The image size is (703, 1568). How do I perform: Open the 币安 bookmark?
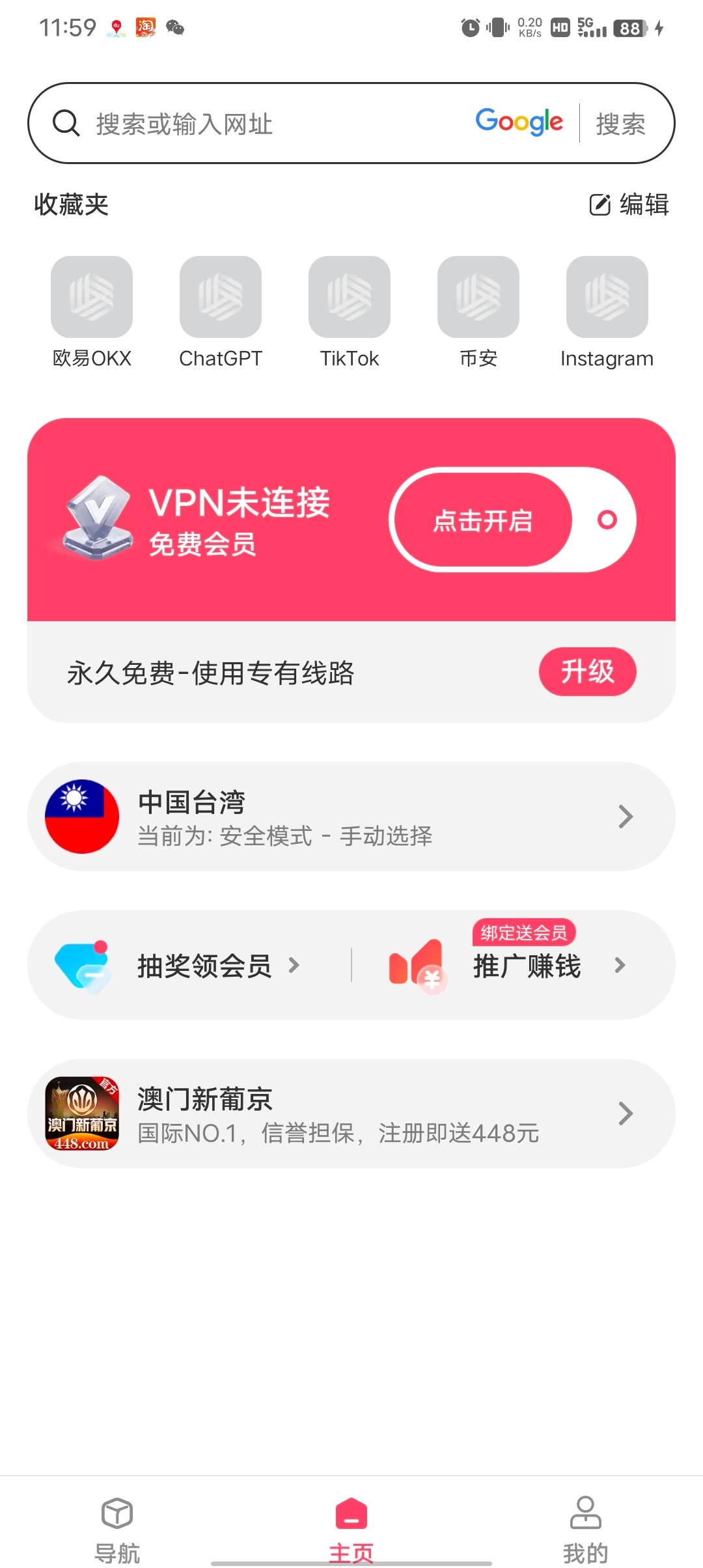point(478,298)
